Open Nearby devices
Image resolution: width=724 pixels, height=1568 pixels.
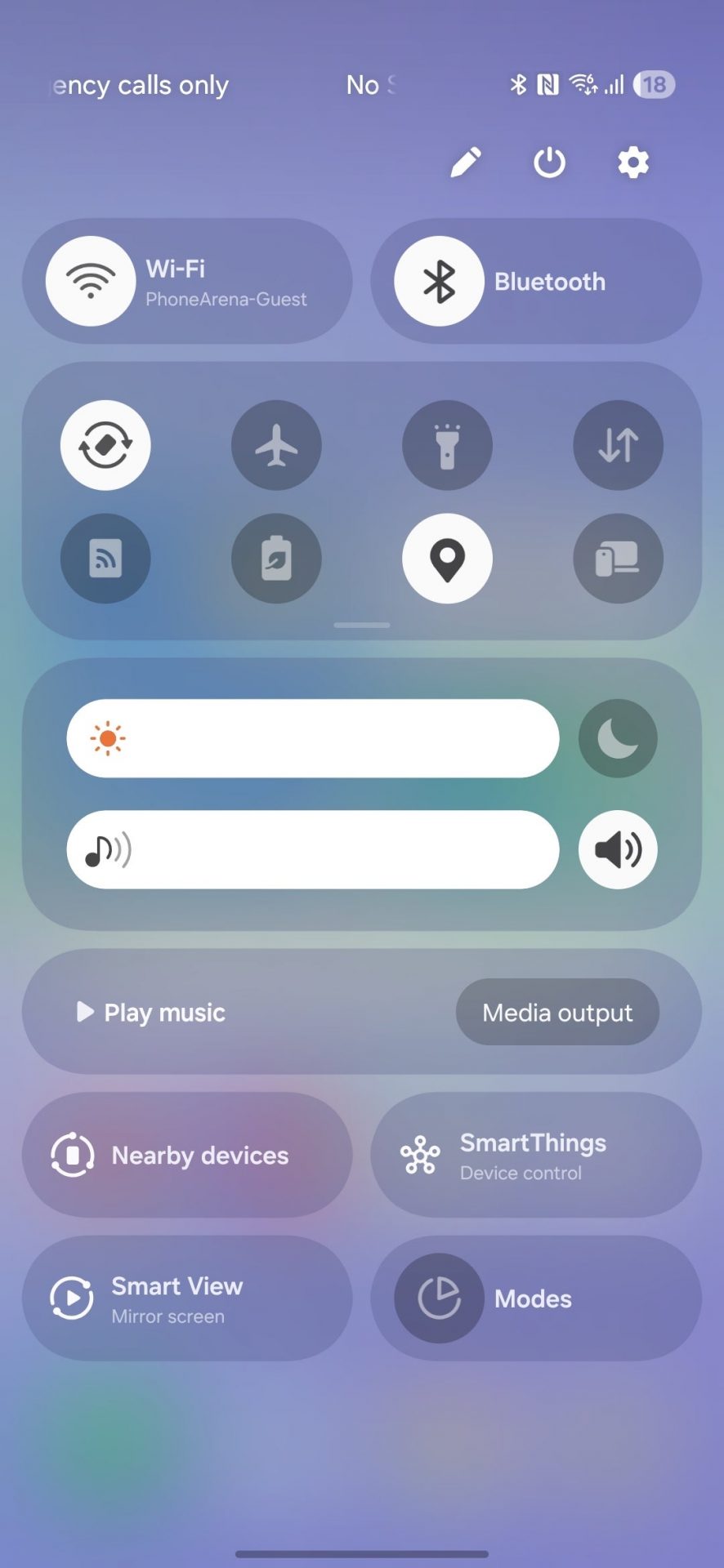pos(187,1156)
